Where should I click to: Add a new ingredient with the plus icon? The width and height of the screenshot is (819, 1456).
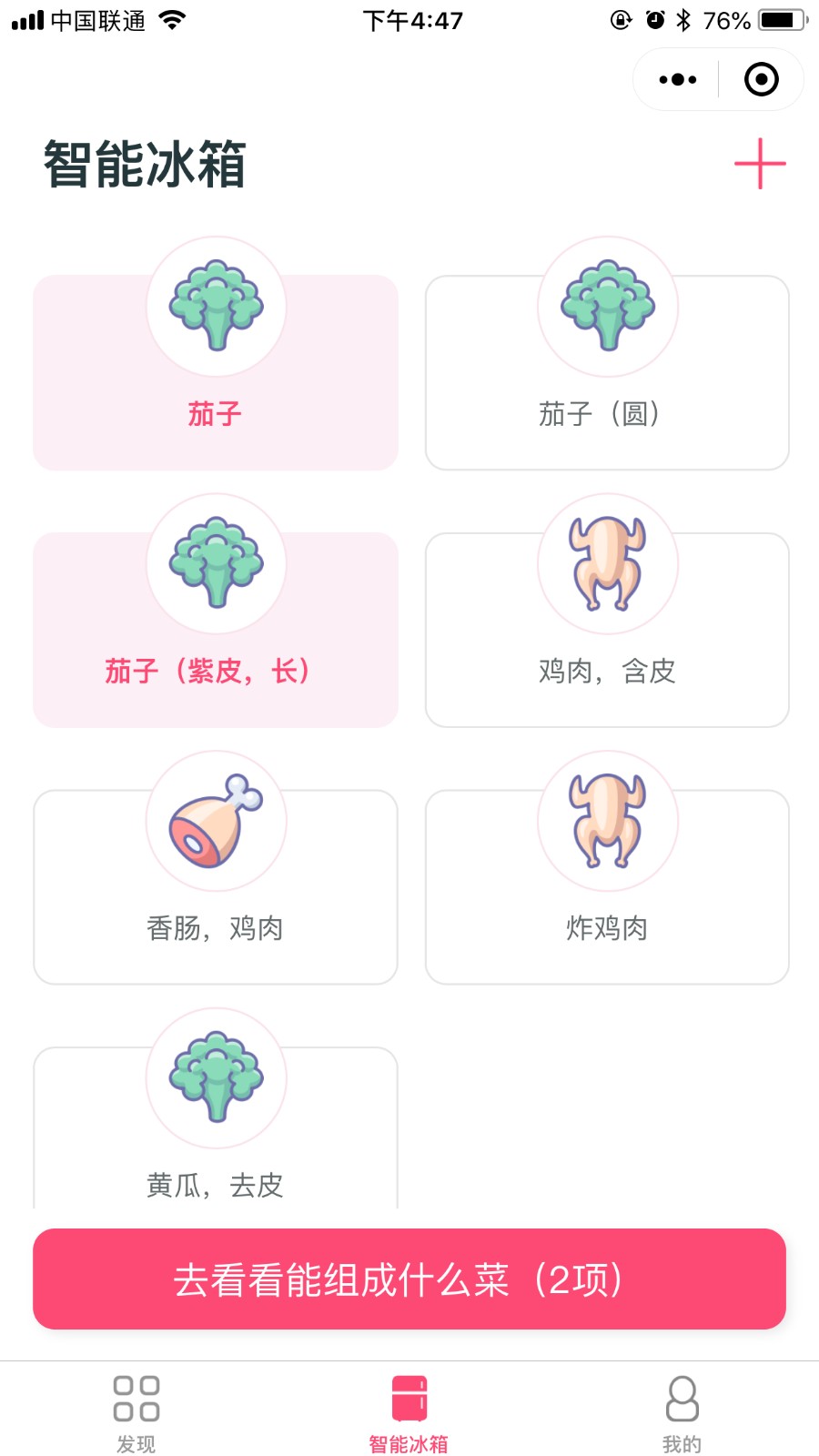(x=760, y=164)
